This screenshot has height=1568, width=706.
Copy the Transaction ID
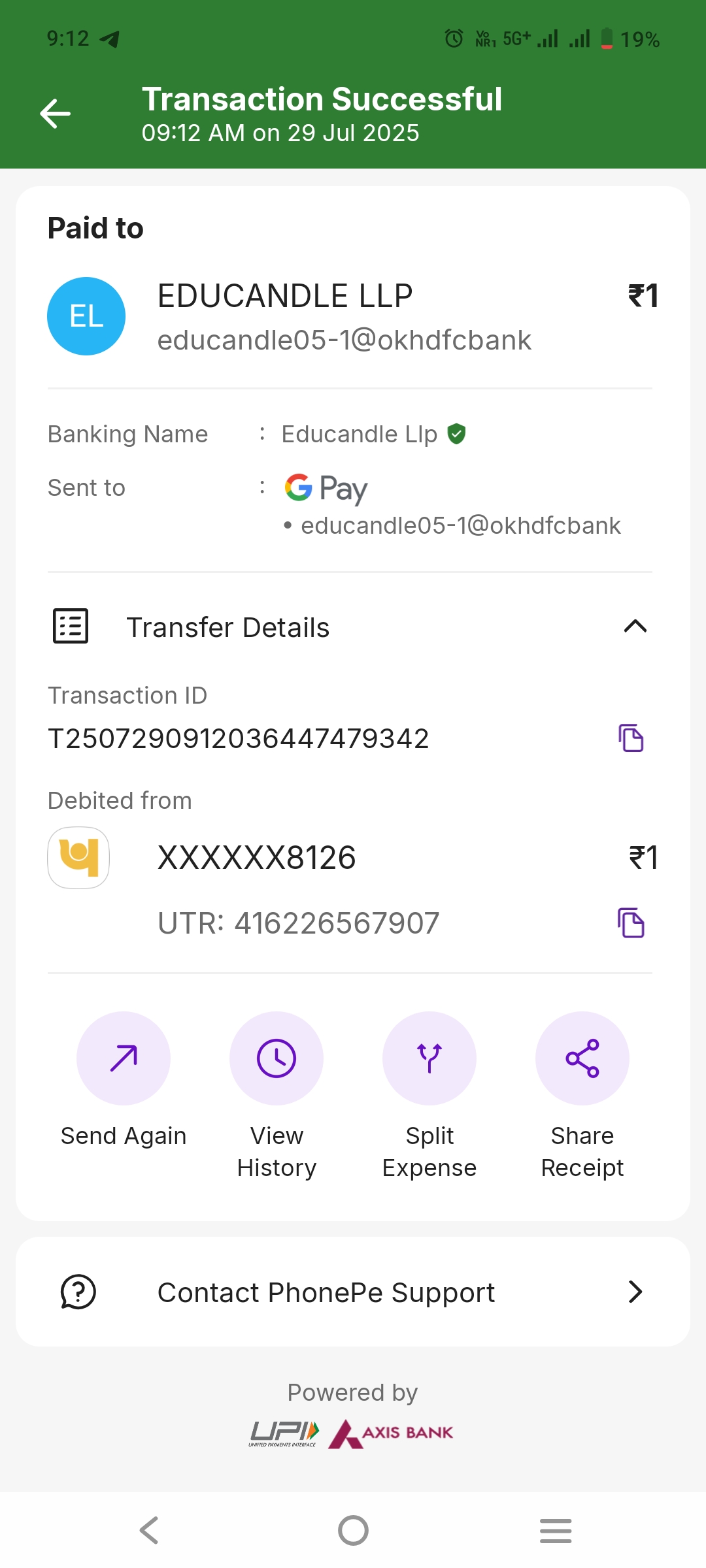point(631,738)
